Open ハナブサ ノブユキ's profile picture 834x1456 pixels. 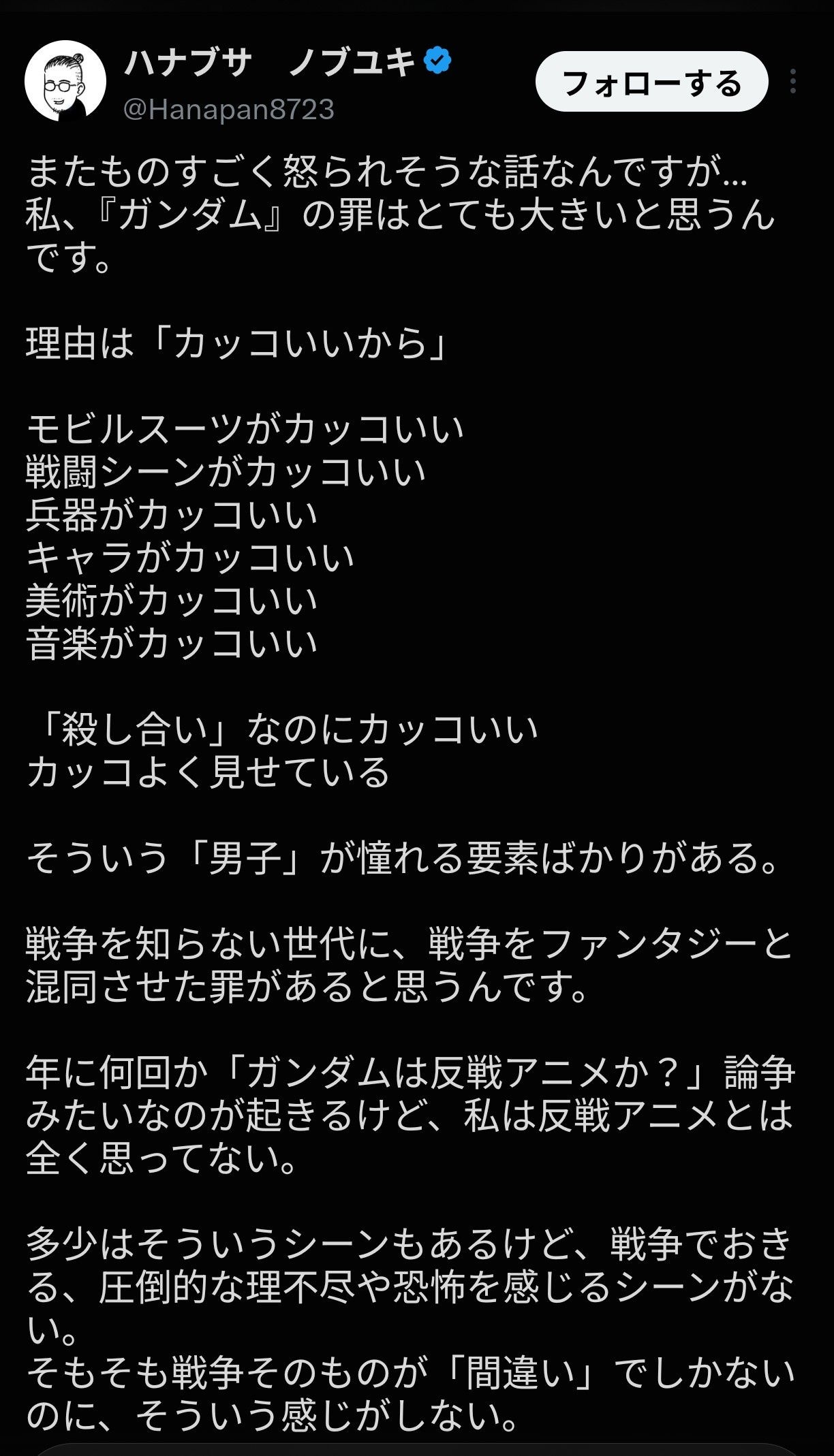pos(65,81)
